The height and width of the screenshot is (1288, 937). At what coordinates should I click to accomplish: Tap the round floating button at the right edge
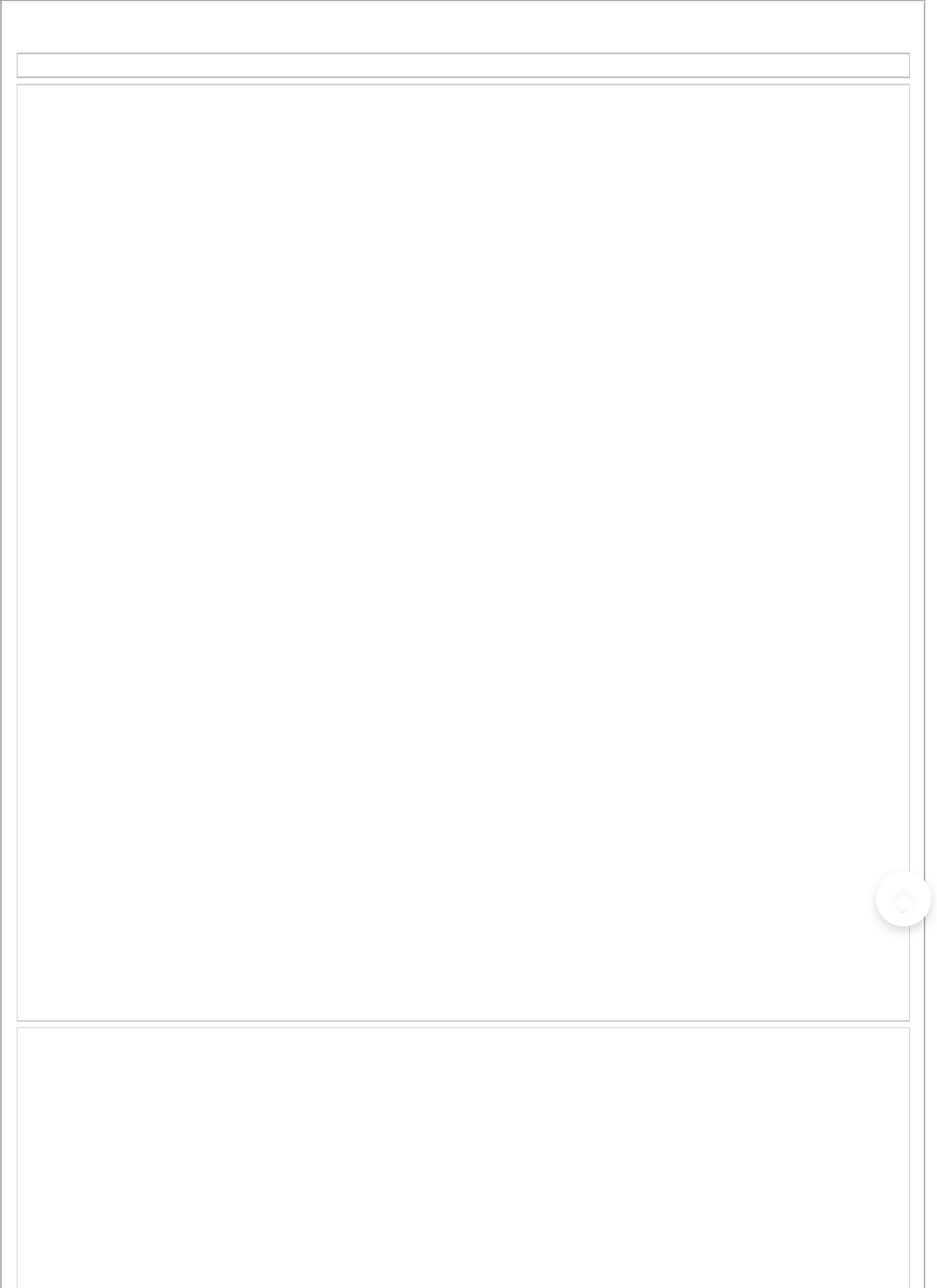(x=903, y=899)
